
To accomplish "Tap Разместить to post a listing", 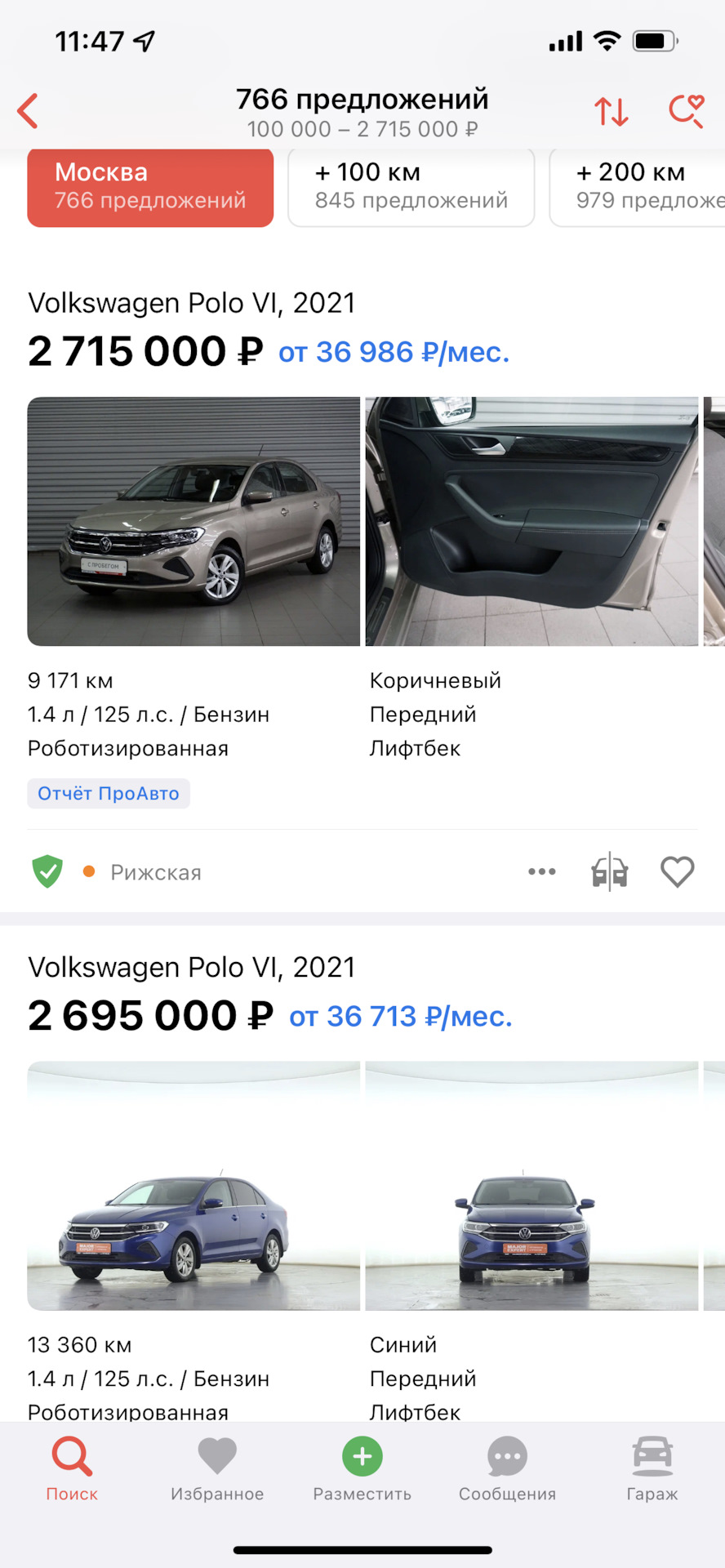I will 362,1470.
